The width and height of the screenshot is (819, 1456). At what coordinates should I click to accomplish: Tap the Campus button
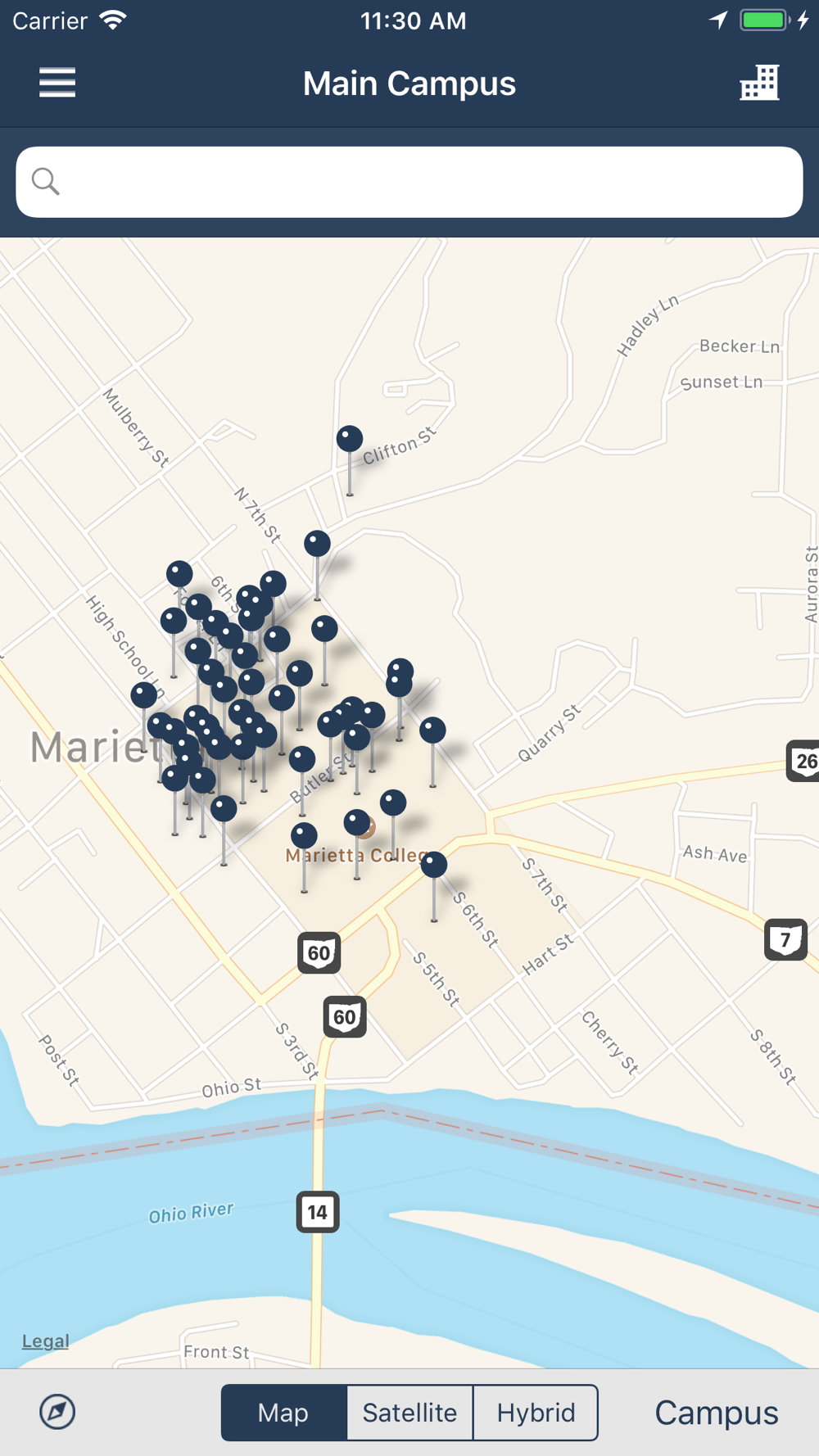coord(716,1413)
